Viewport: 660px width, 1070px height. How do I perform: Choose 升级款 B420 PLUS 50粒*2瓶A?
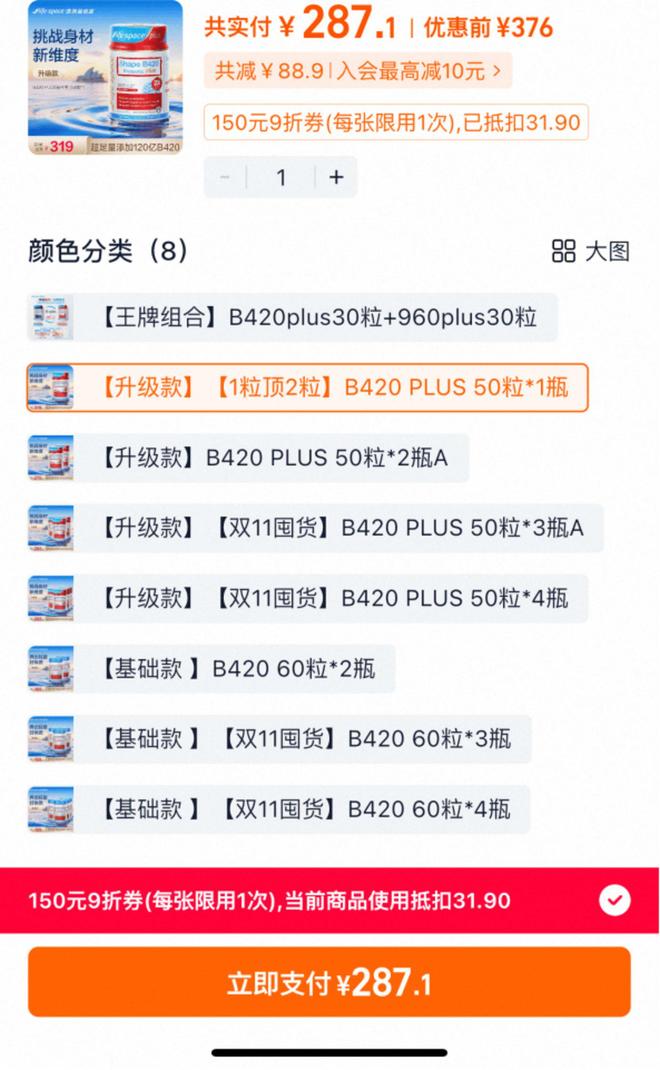point(248,458)
